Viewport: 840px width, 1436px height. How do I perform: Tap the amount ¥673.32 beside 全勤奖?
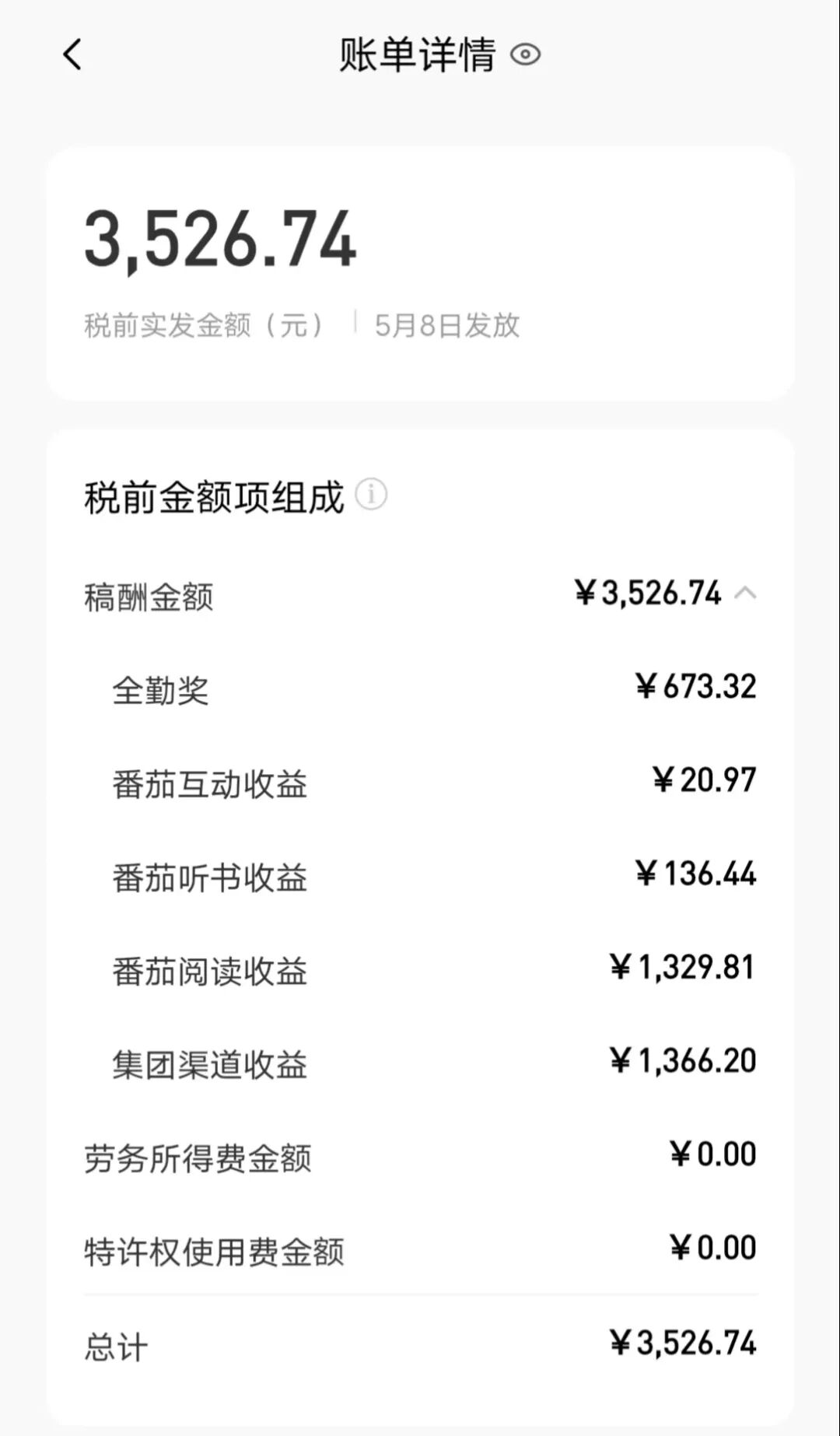[696, 686]
